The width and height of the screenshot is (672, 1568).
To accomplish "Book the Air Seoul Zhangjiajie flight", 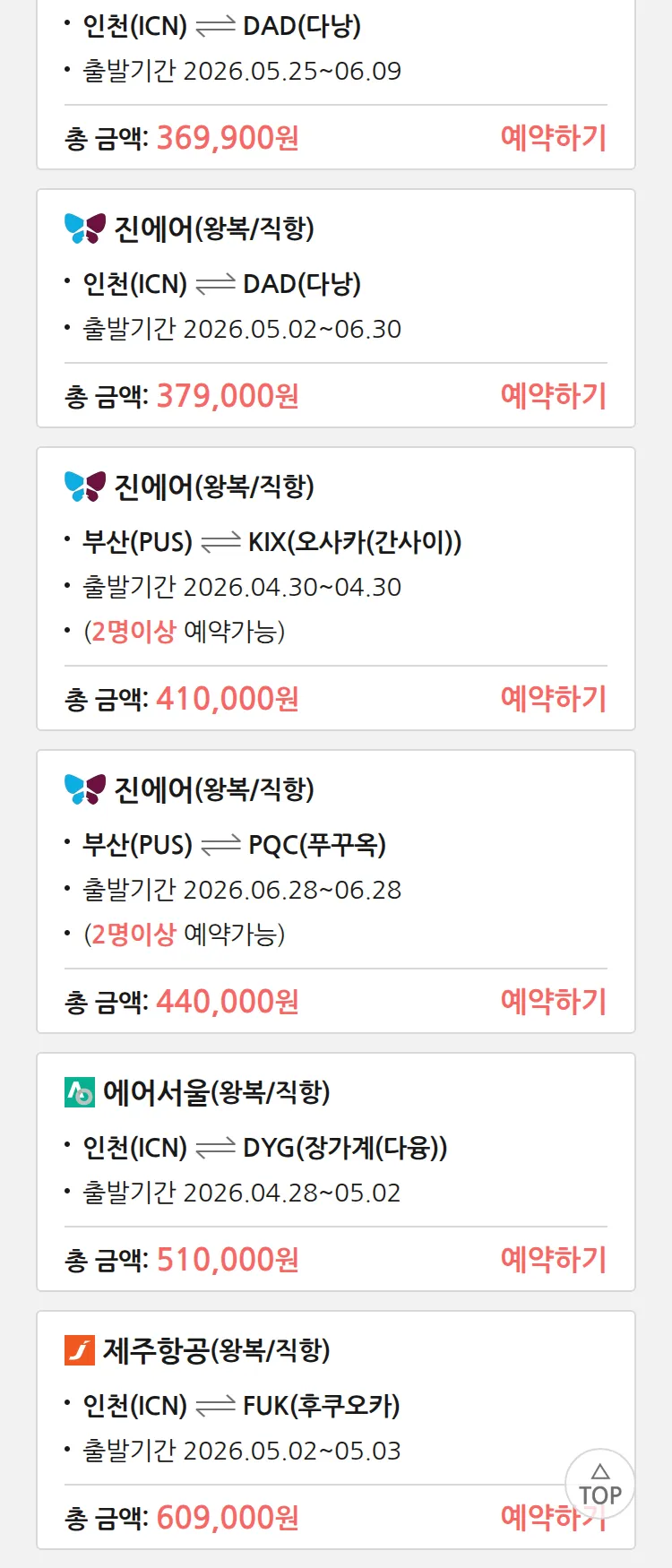I will coord(553,1260).
